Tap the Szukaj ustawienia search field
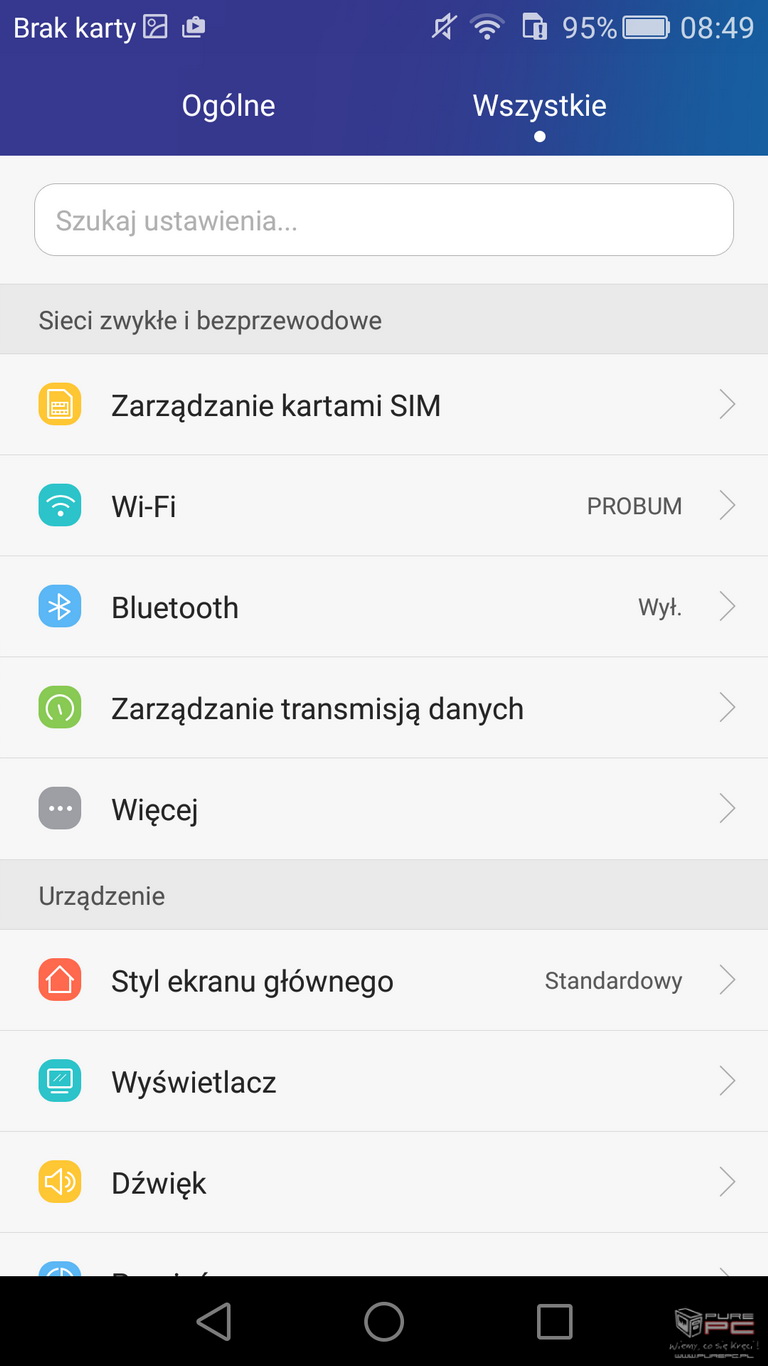 [384, 220]
